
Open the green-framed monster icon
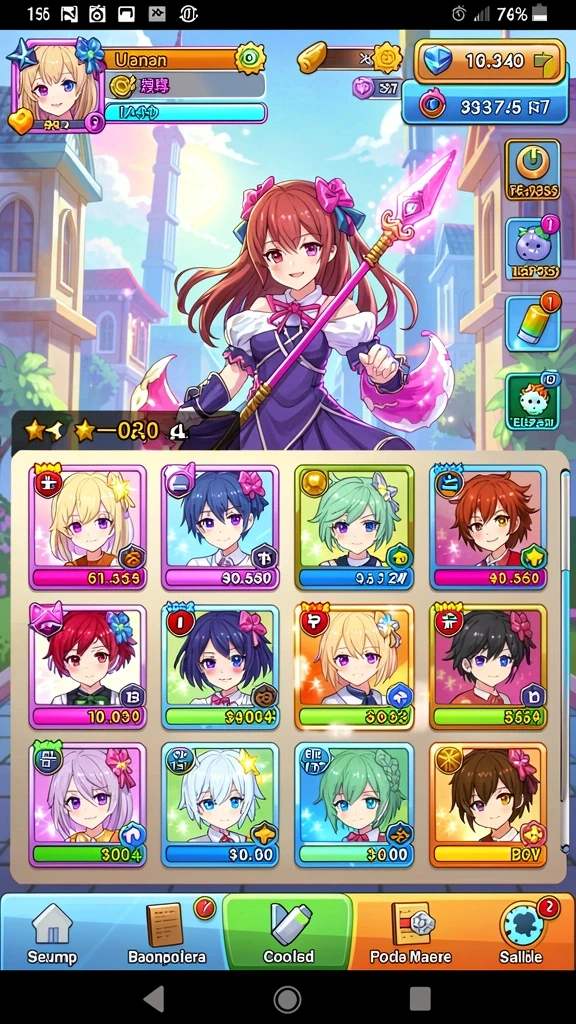click(x=532, y=401)
